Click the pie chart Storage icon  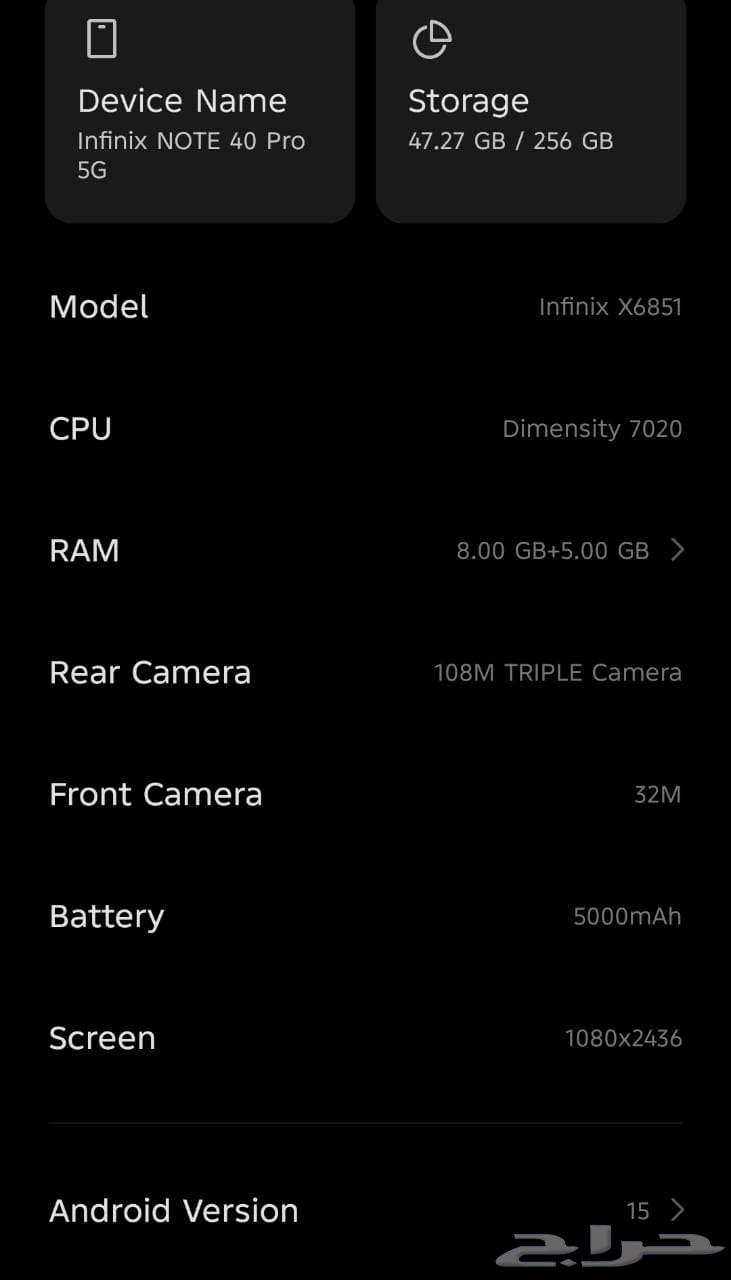coord(431,40)
